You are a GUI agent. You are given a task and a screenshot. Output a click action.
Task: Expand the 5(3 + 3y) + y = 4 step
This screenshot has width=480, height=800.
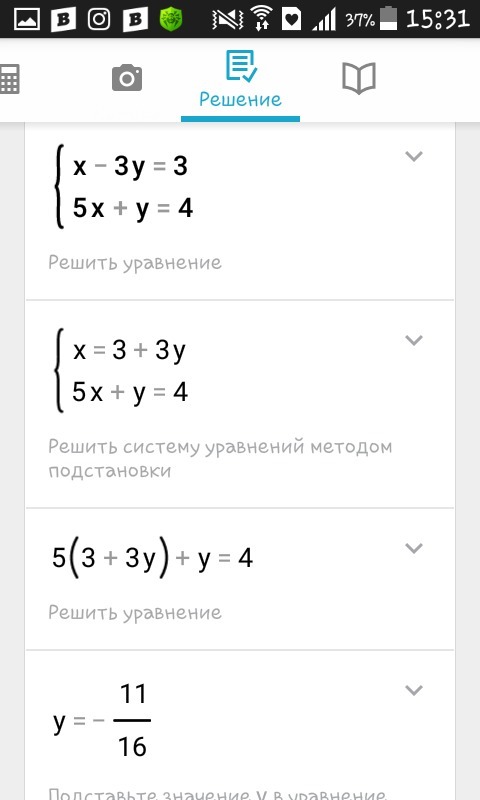click(414, 548)
